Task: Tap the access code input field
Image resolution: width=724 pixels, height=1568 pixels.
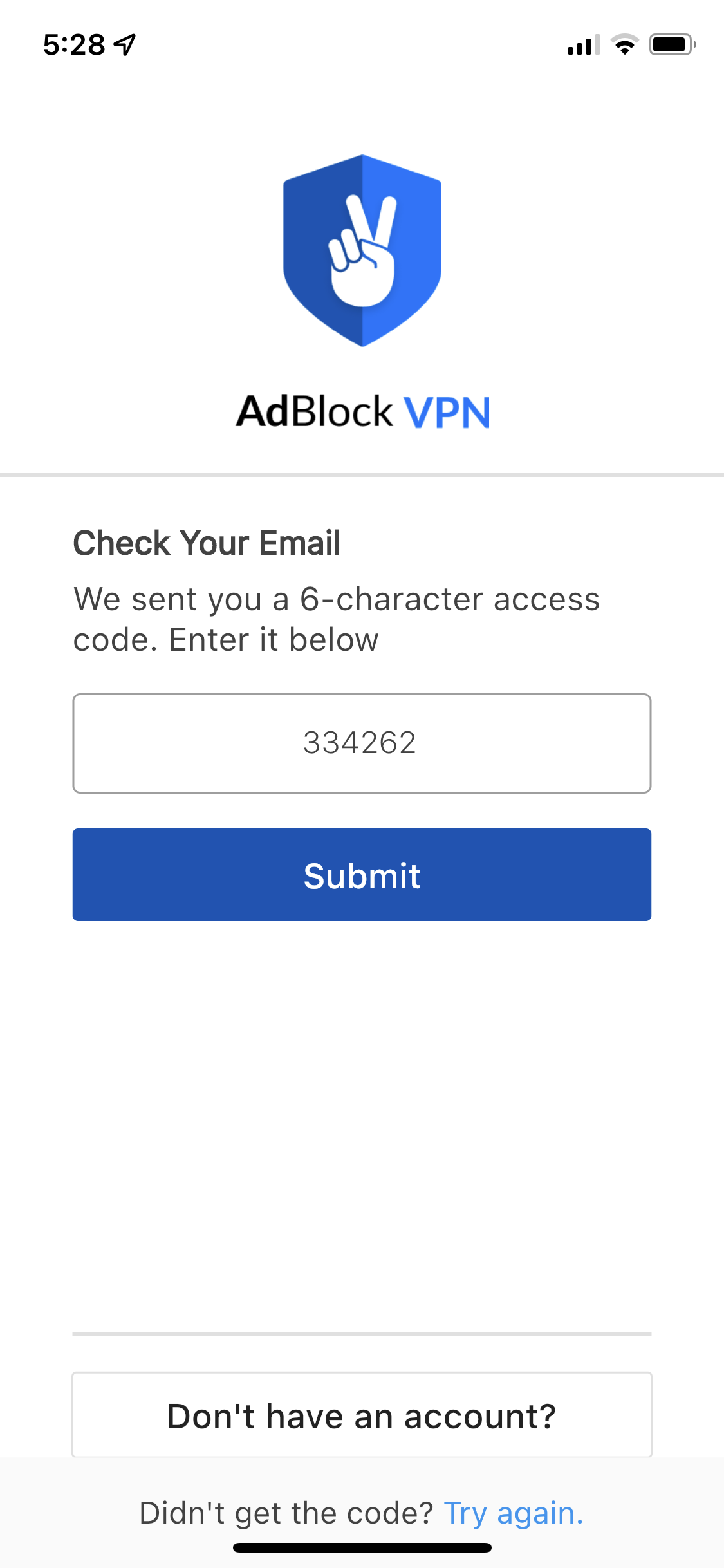Action: click(362, 743)
